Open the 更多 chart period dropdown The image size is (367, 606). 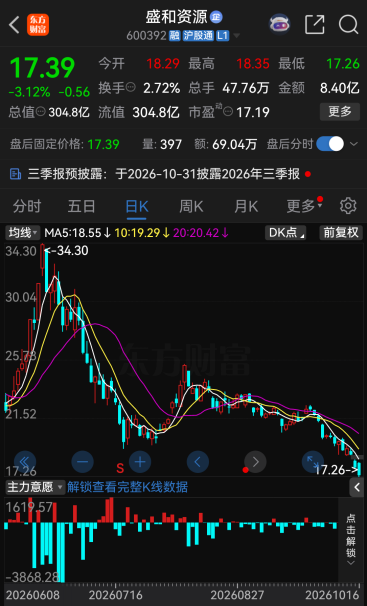click(x=304, y=206)
